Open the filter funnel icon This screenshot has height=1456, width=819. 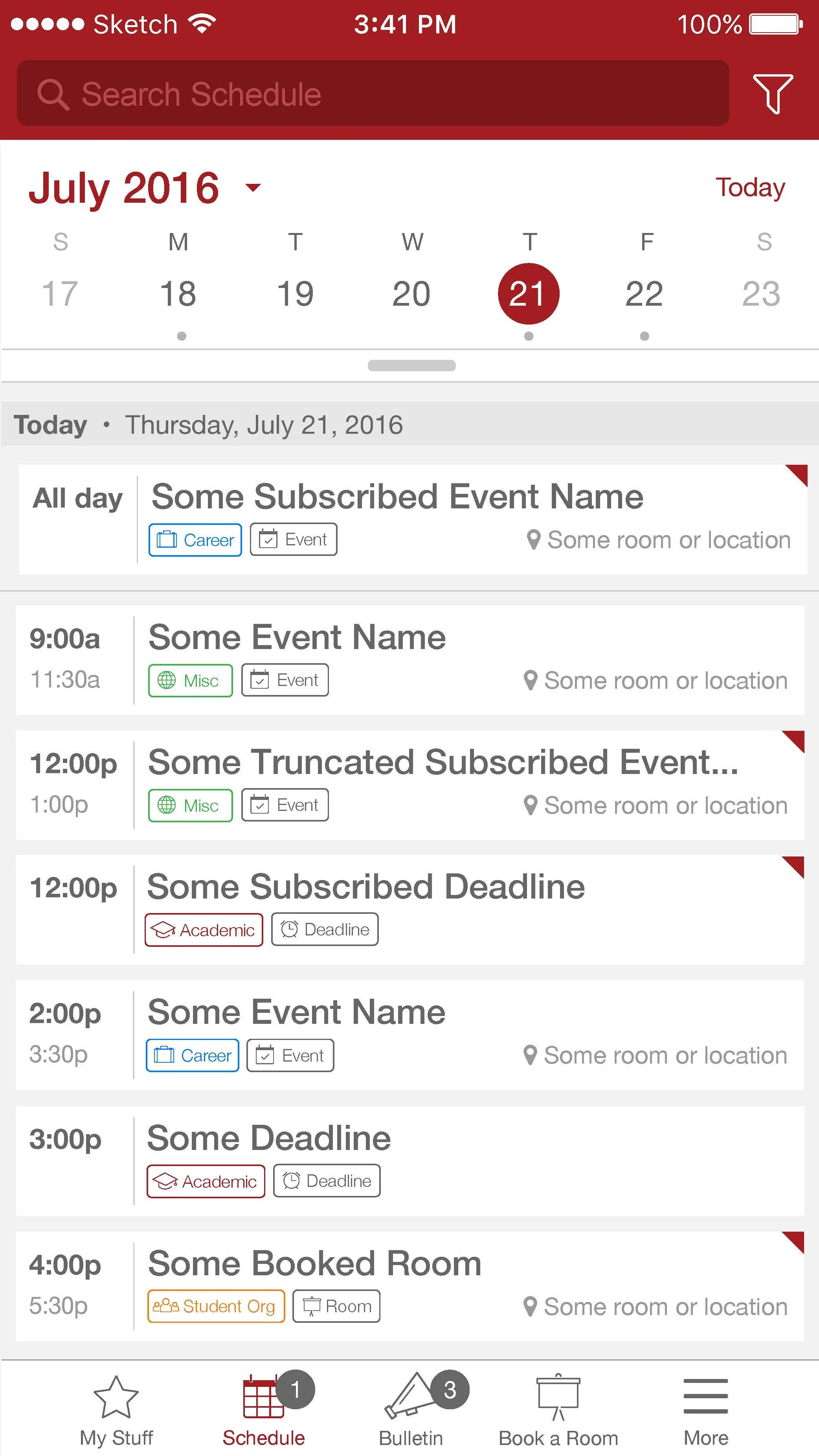[x=773, y=93]
